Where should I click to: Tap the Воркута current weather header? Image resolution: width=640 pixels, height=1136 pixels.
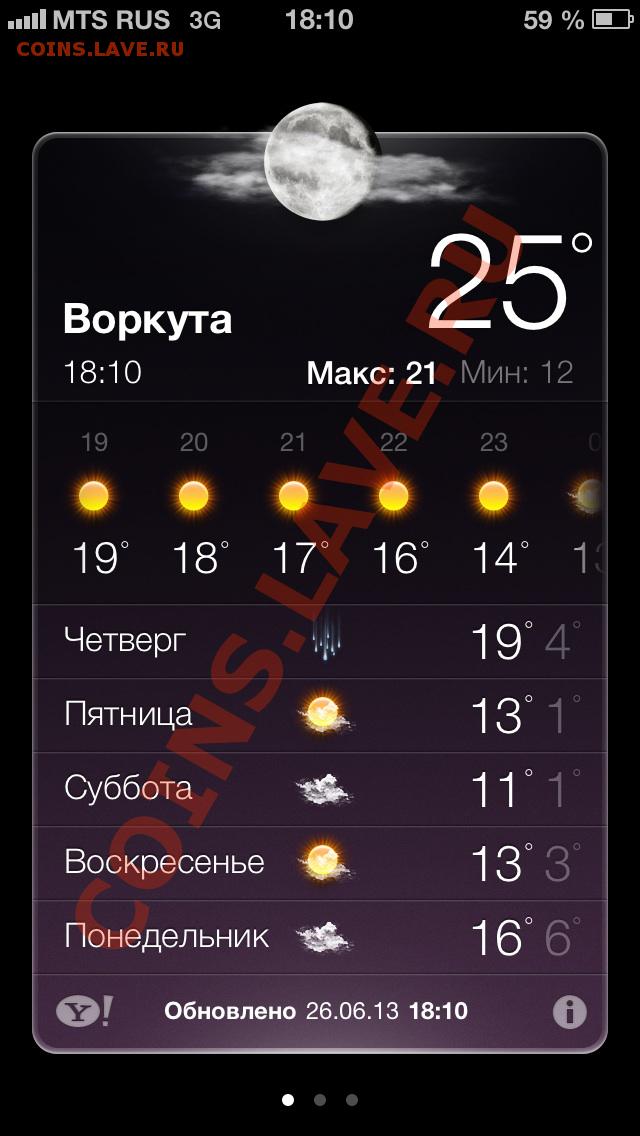click(x=320, y=268)
